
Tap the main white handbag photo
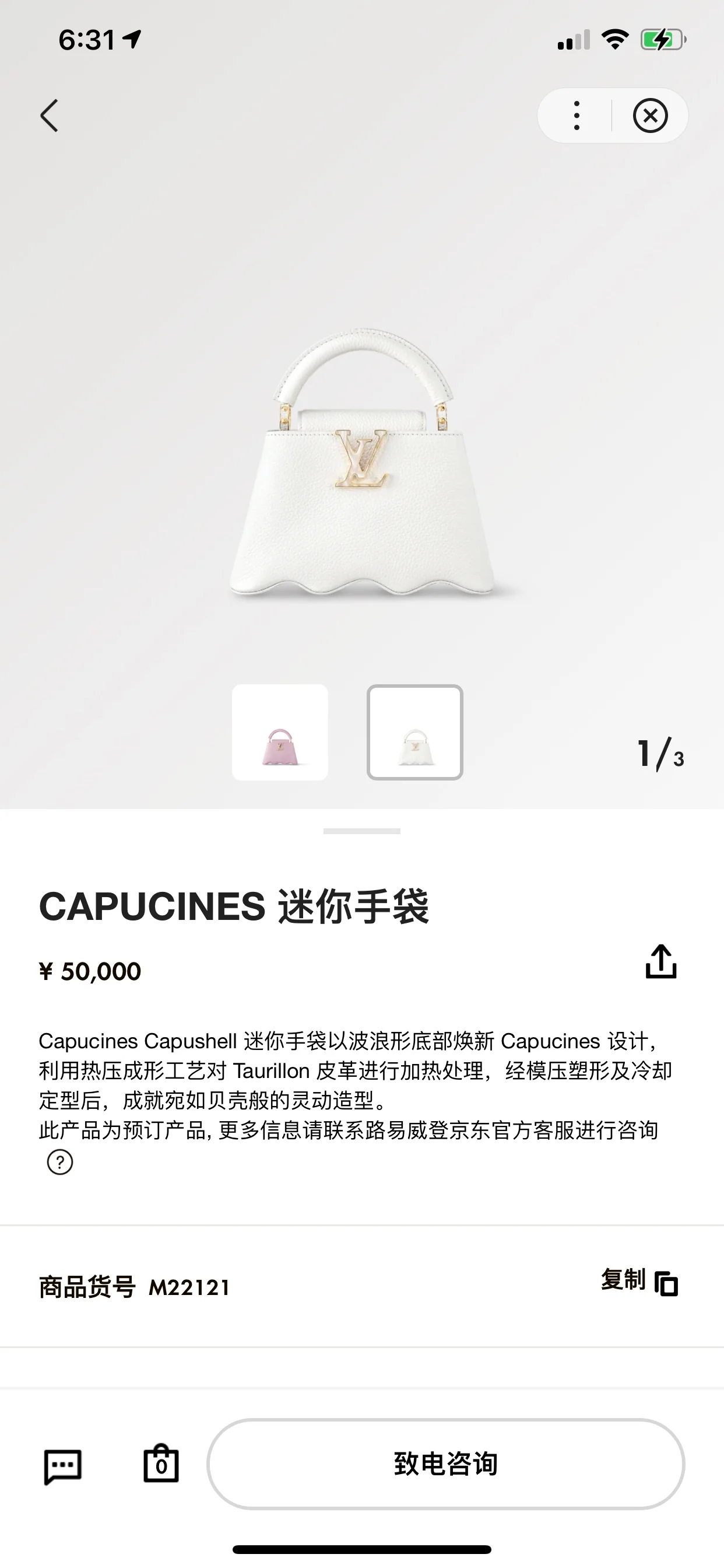(362, 481)
